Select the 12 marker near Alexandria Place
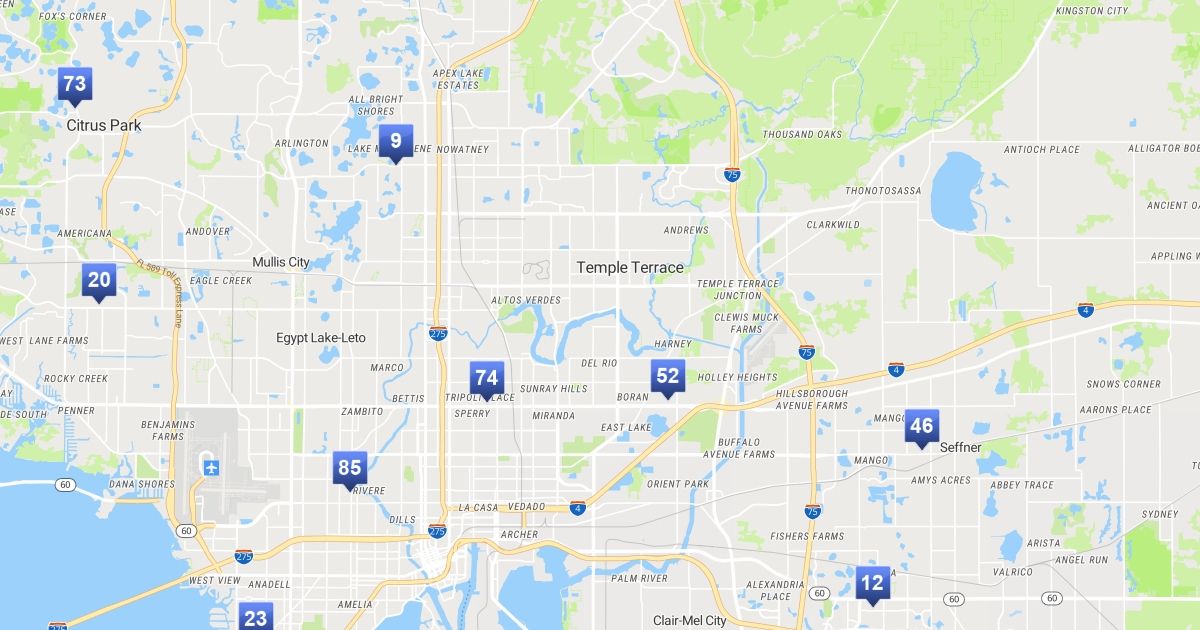This screenshot has width=1200, height=630. [872, 583]
